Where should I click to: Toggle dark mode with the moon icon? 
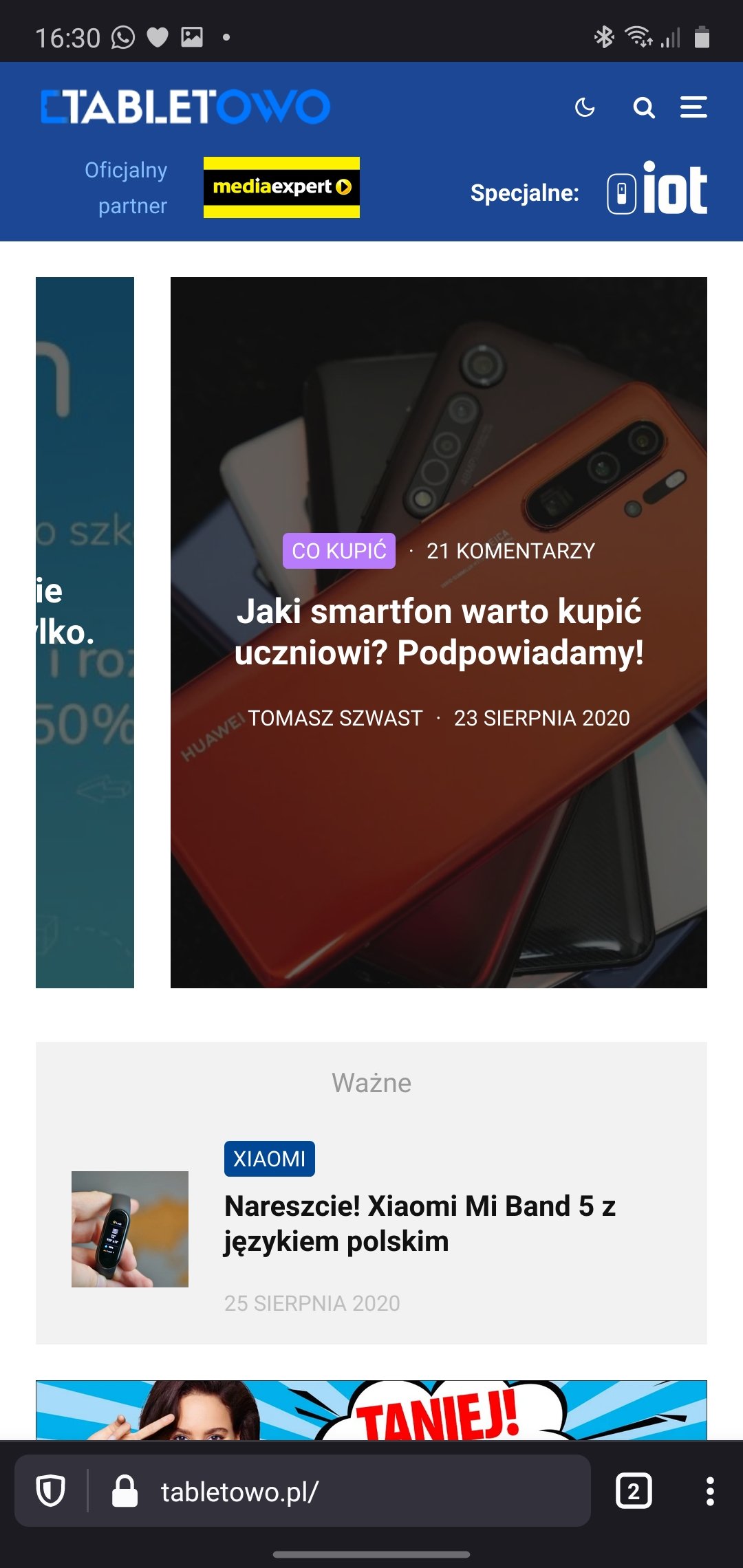tap(585, 107)
